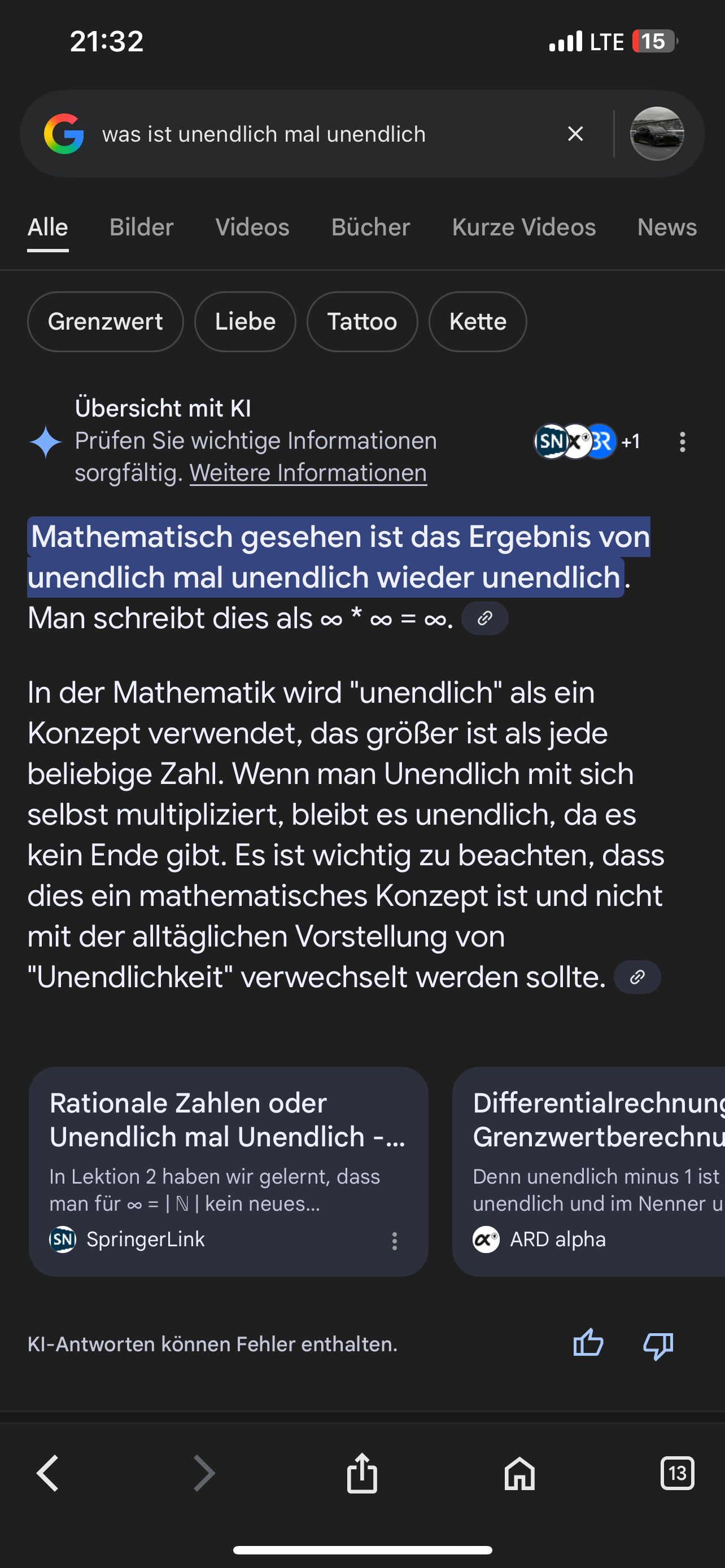Open the profile picture account menu
Image resolution: width=725 pixels, height=1568 pixels.
click(x=657, y=134)
